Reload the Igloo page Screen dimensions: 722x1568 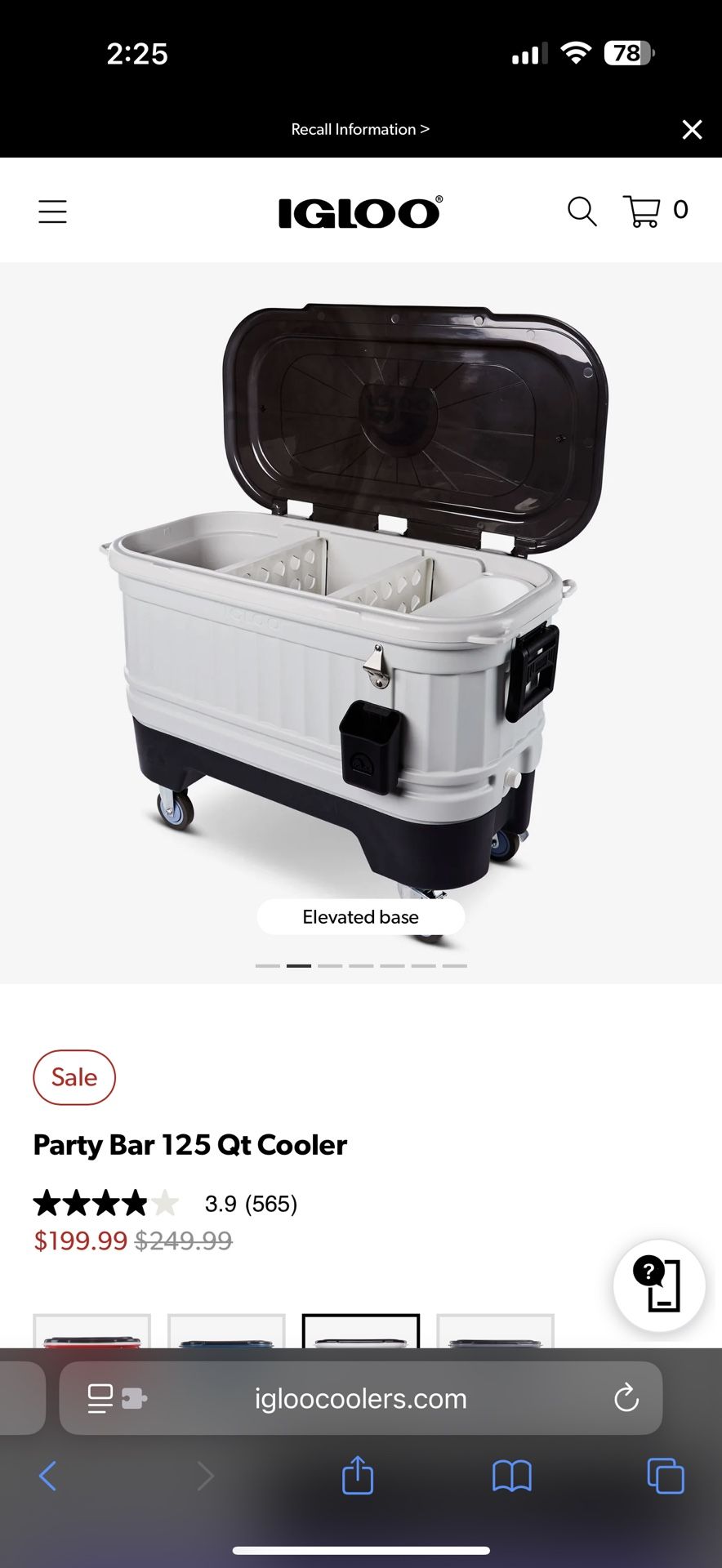point(626,1398)
